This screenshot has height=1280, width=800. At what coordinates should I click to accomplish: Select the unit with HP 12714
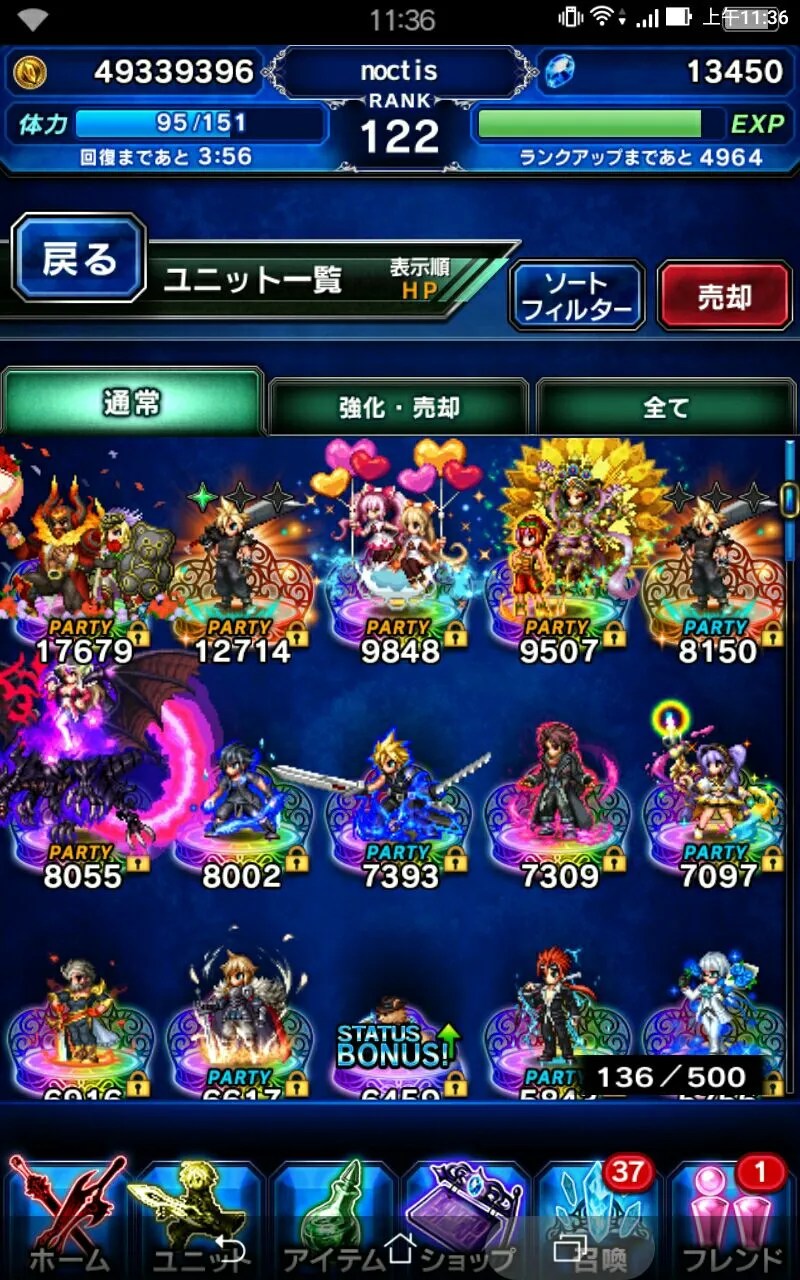point(241,560)
